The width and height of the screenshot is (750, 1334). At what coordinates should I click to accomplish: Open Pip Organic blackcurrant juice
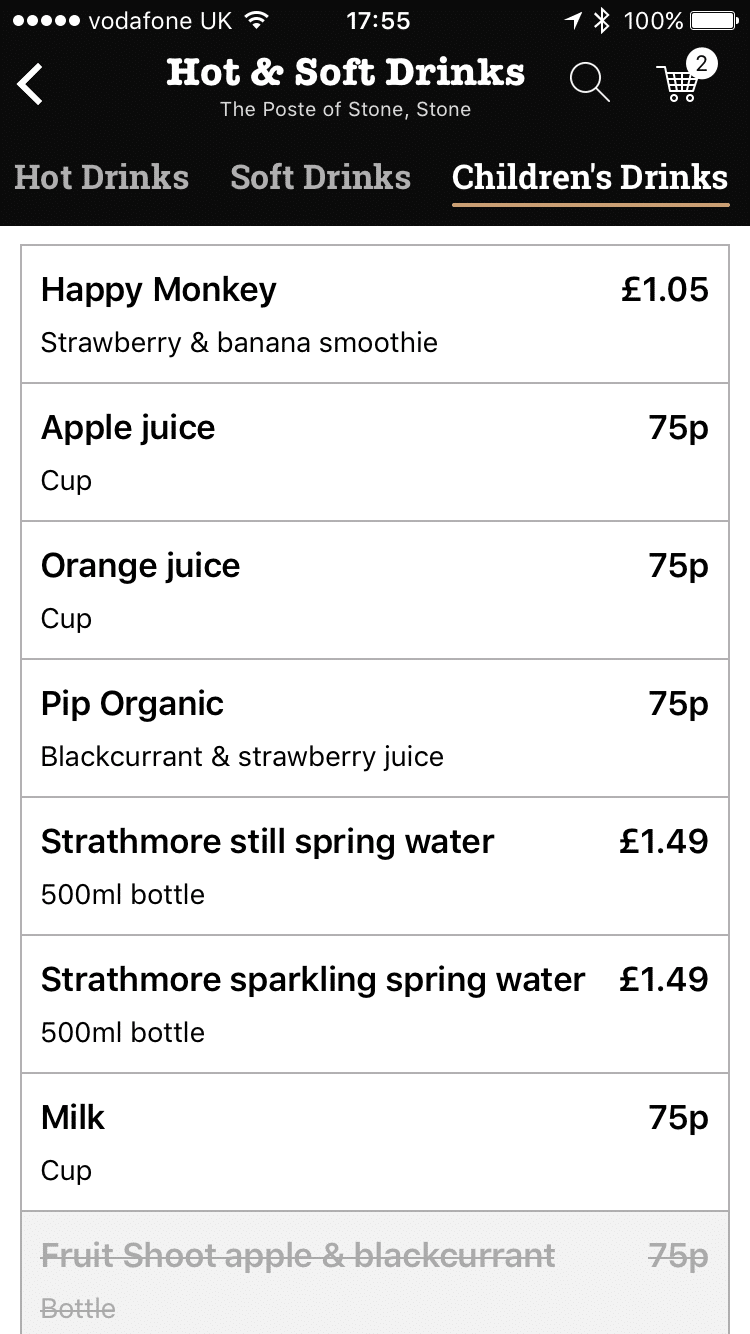pyautogui.click(x=375, y=728)
